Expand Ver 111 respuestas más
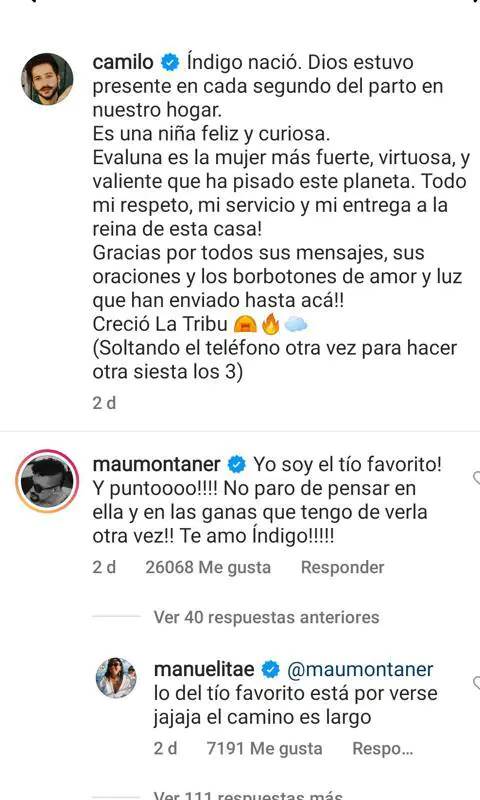Screen dimensions: 480x800 pos(248,795)
